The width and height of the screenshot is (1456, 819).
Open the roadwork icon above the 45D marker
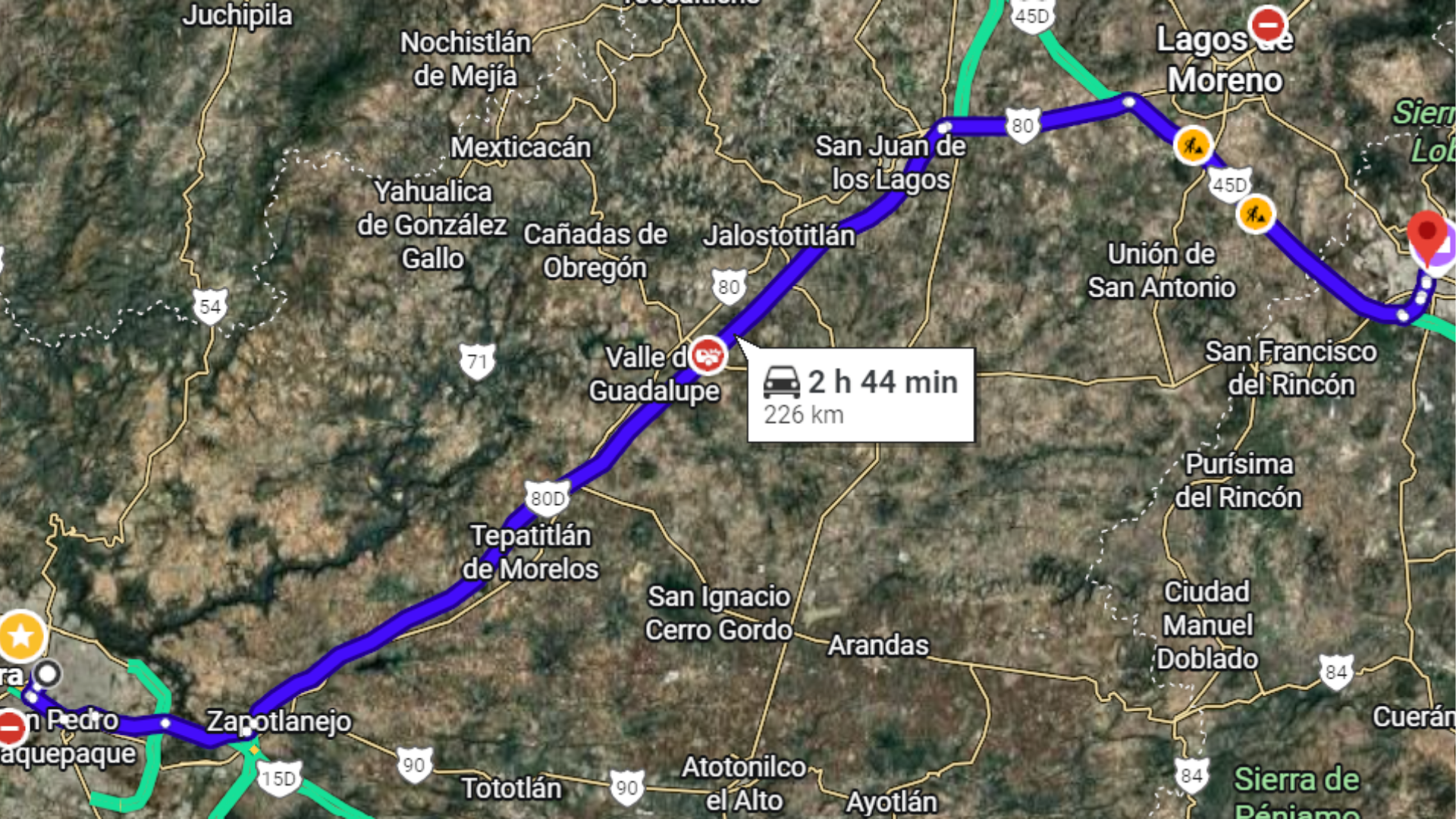(x=1192, y=145)
